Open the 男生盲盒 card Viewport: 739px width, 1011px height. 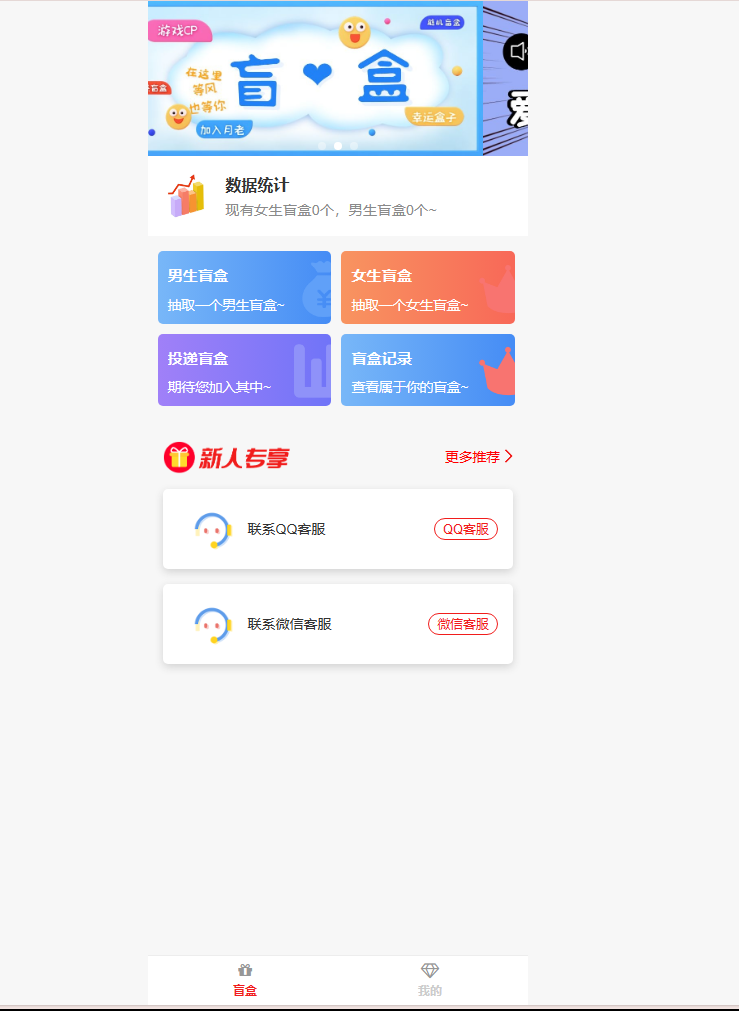[x=244, y=288]
